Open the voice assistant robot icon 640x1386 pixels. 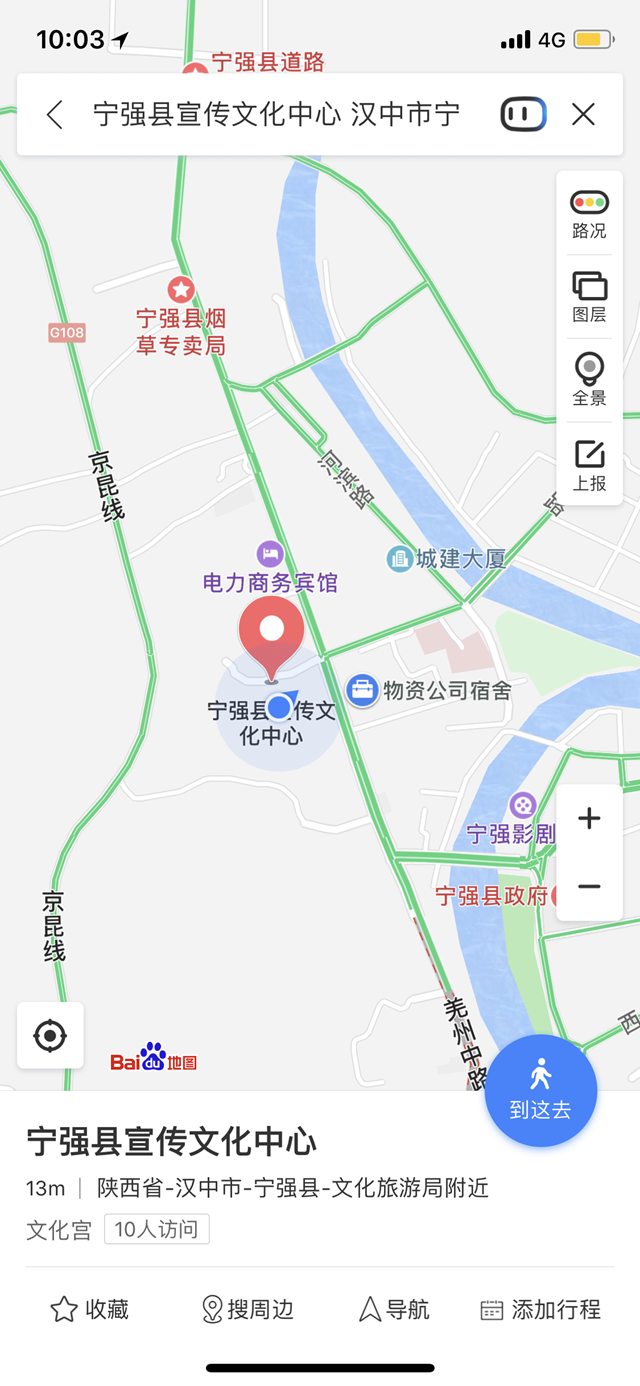pyautogui.click(x=523, y=115)
